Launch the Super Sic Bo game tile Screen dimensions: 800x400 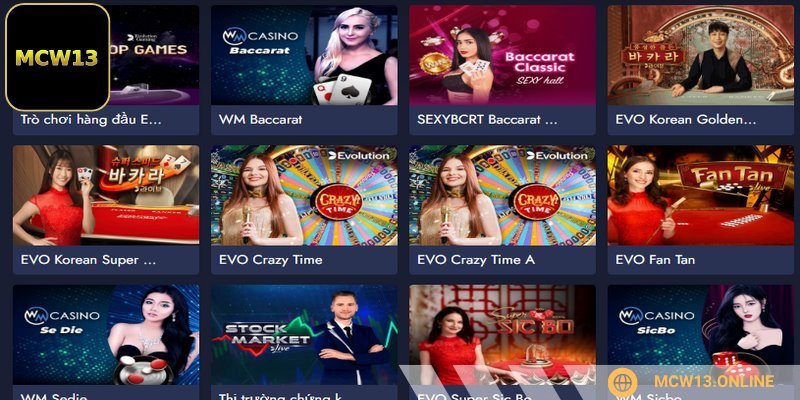tap(502, 336)
